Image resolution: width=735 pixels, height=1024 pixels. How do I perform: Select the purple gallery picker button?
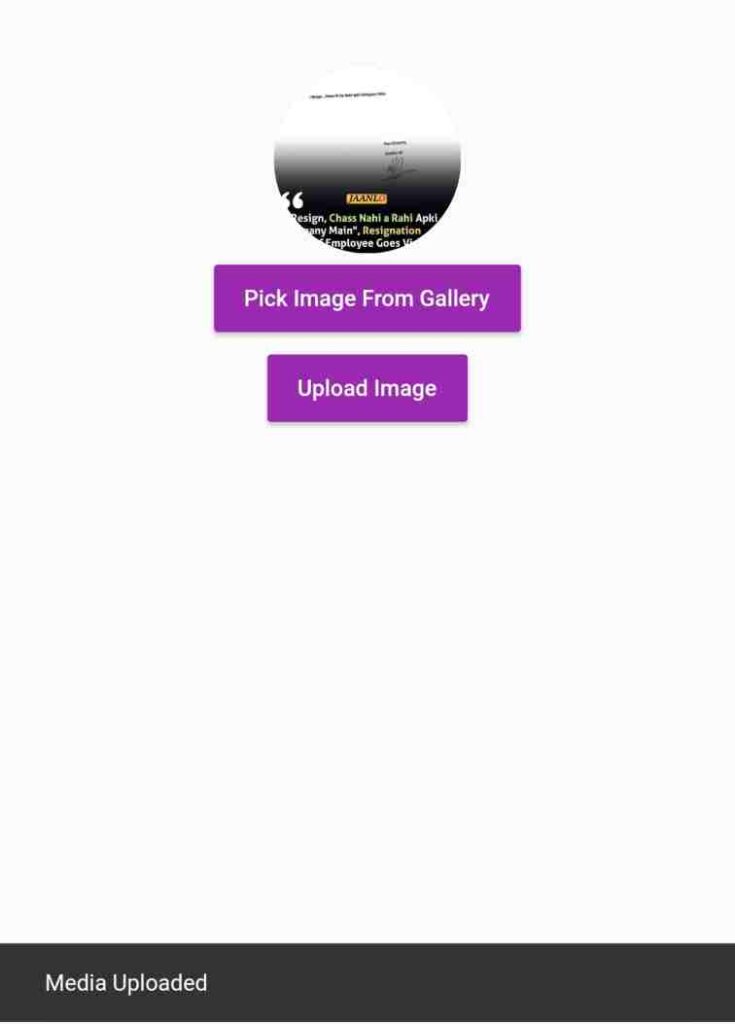coord(367,297)
